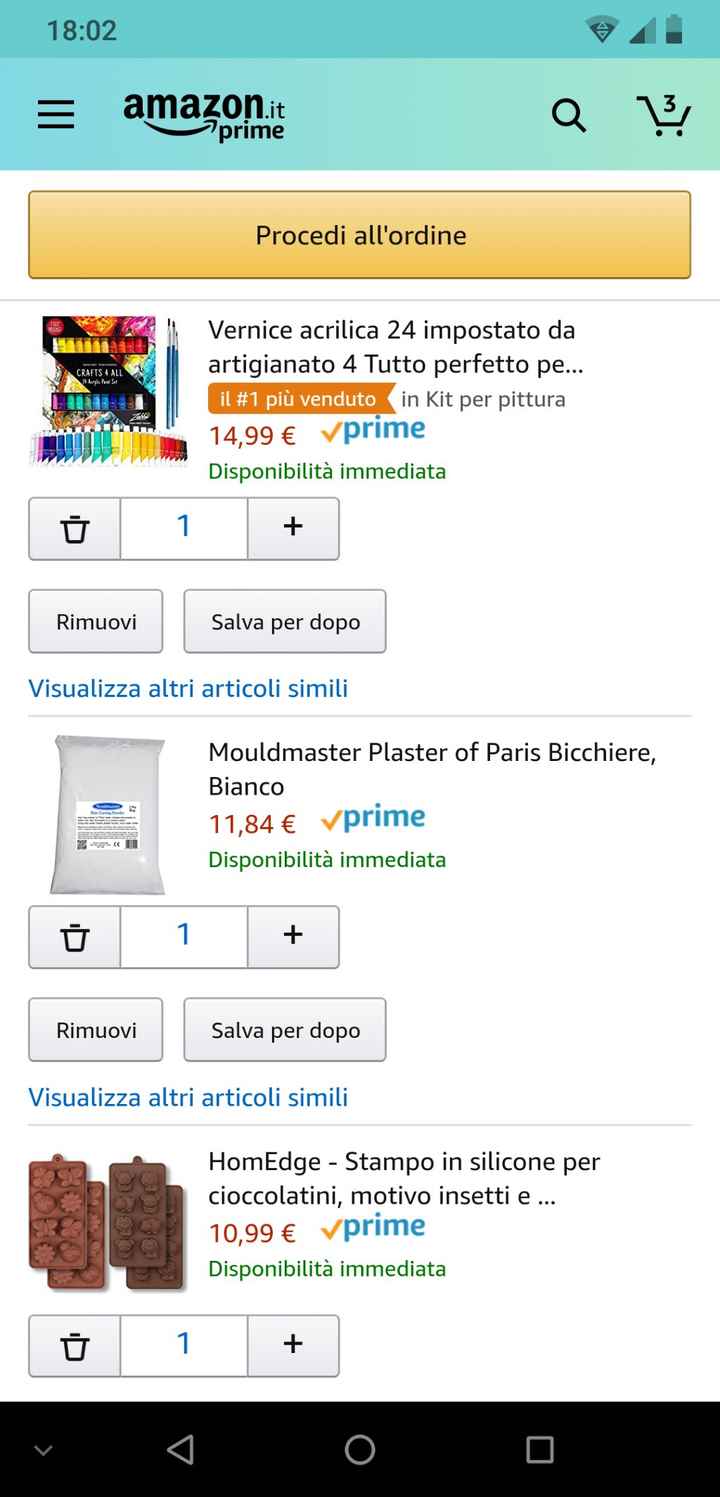Increase quantity of the acrylic paint set
720x1497 pixels.
coord(293,528)
